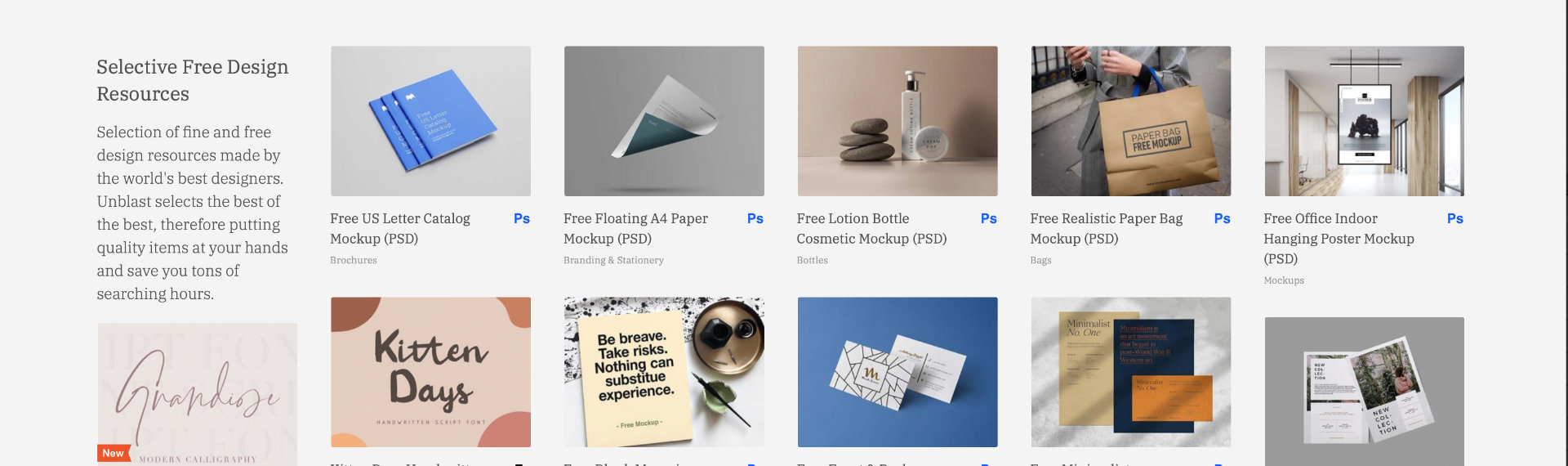Select the Brochures category link

(x=353, y=260)
